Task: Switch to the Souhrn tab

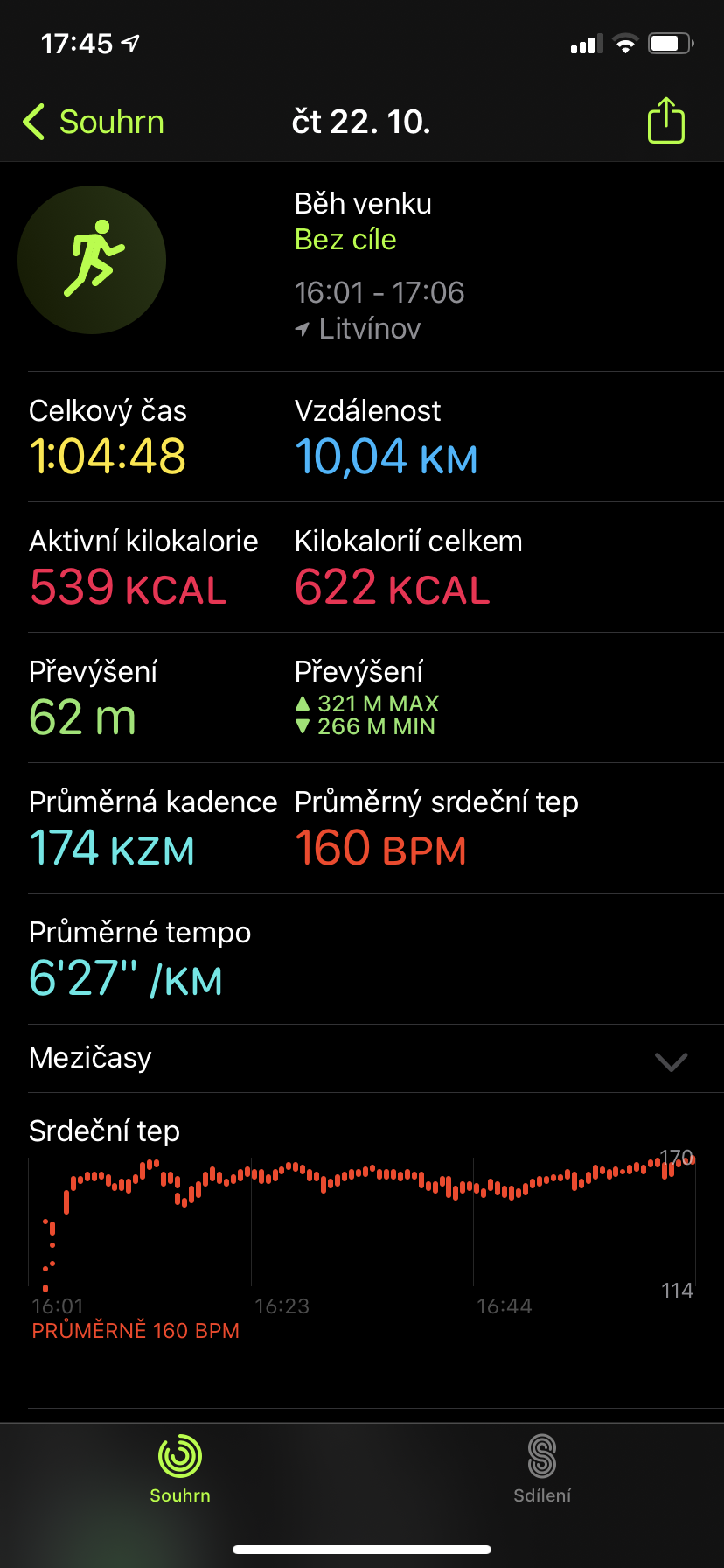Action: [x=180, y=1470]
